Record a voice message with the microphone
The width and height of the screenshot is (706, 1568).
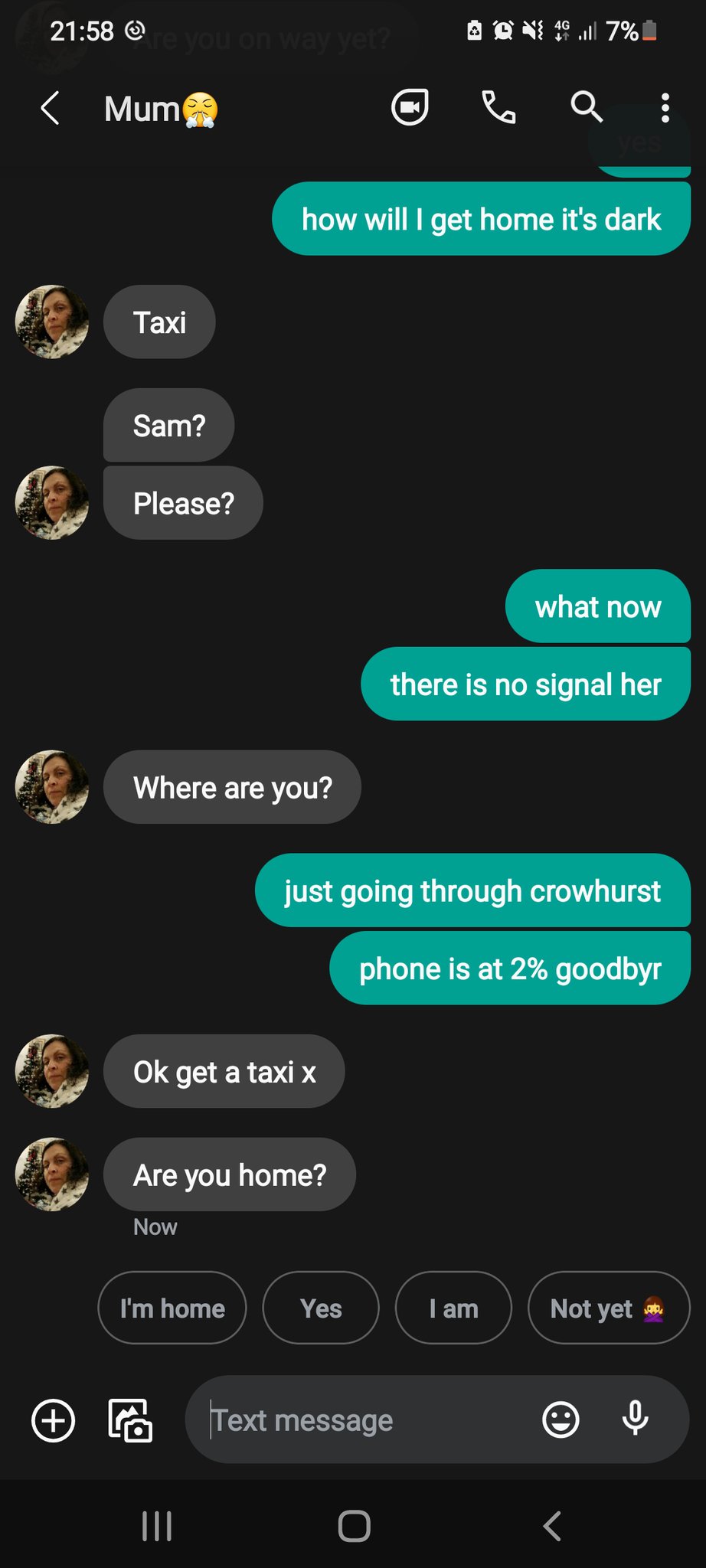click(635, 1419)
